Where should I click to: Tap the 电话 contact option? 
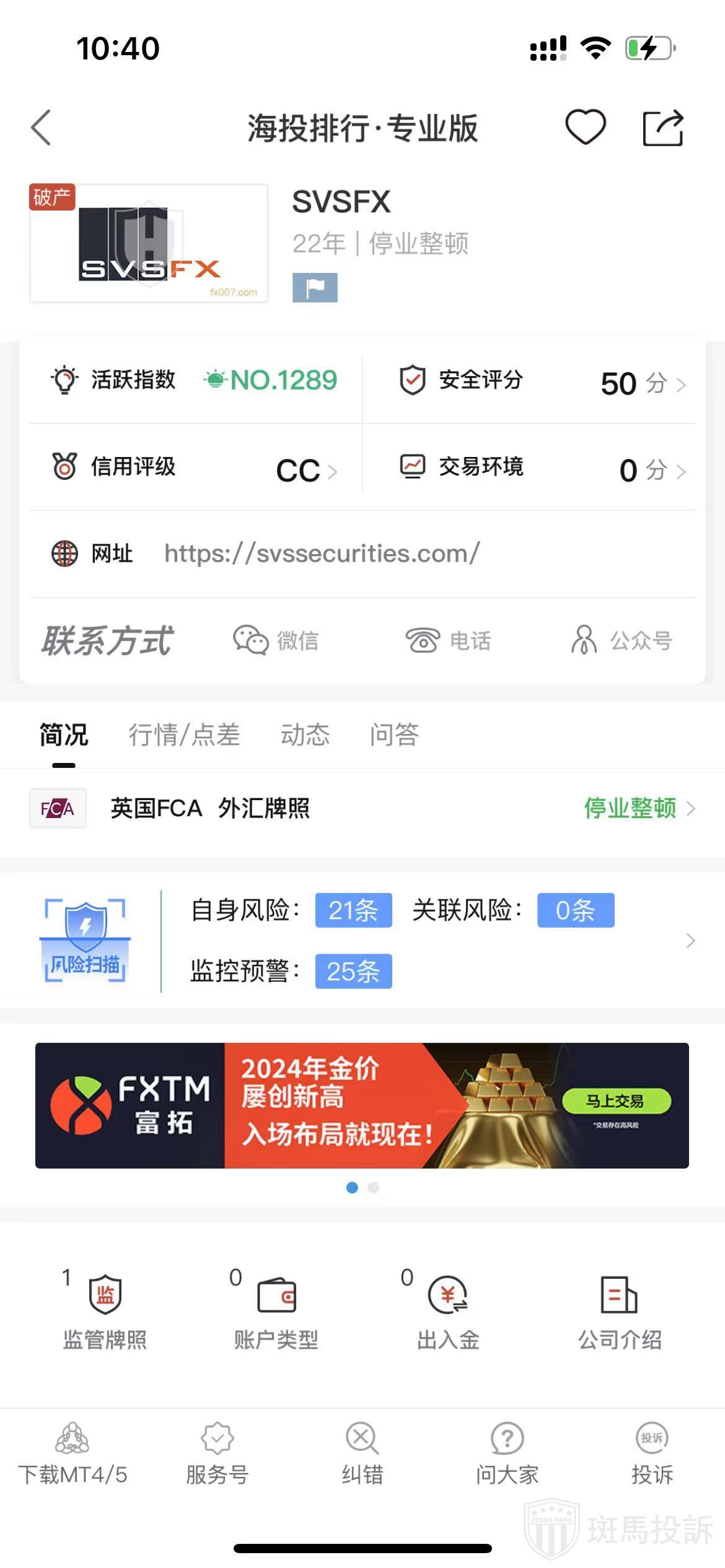pos(448,640)
